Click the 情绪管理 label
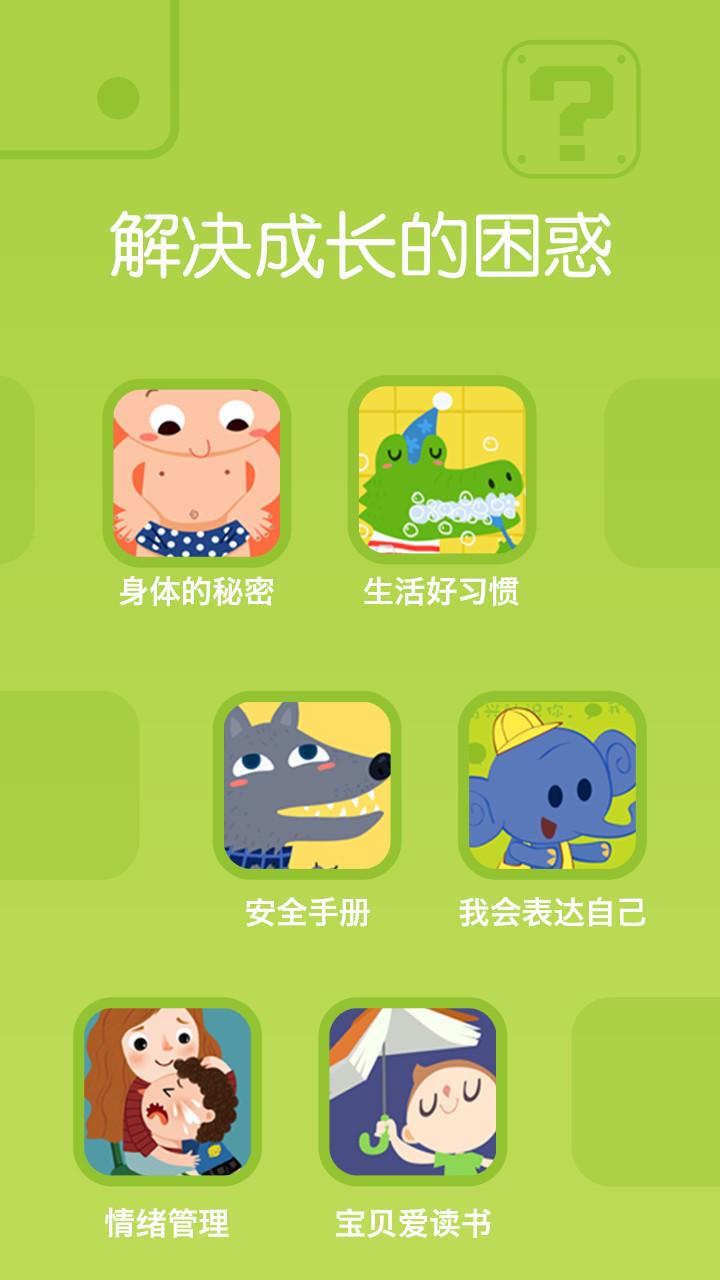 (166, 1220)
